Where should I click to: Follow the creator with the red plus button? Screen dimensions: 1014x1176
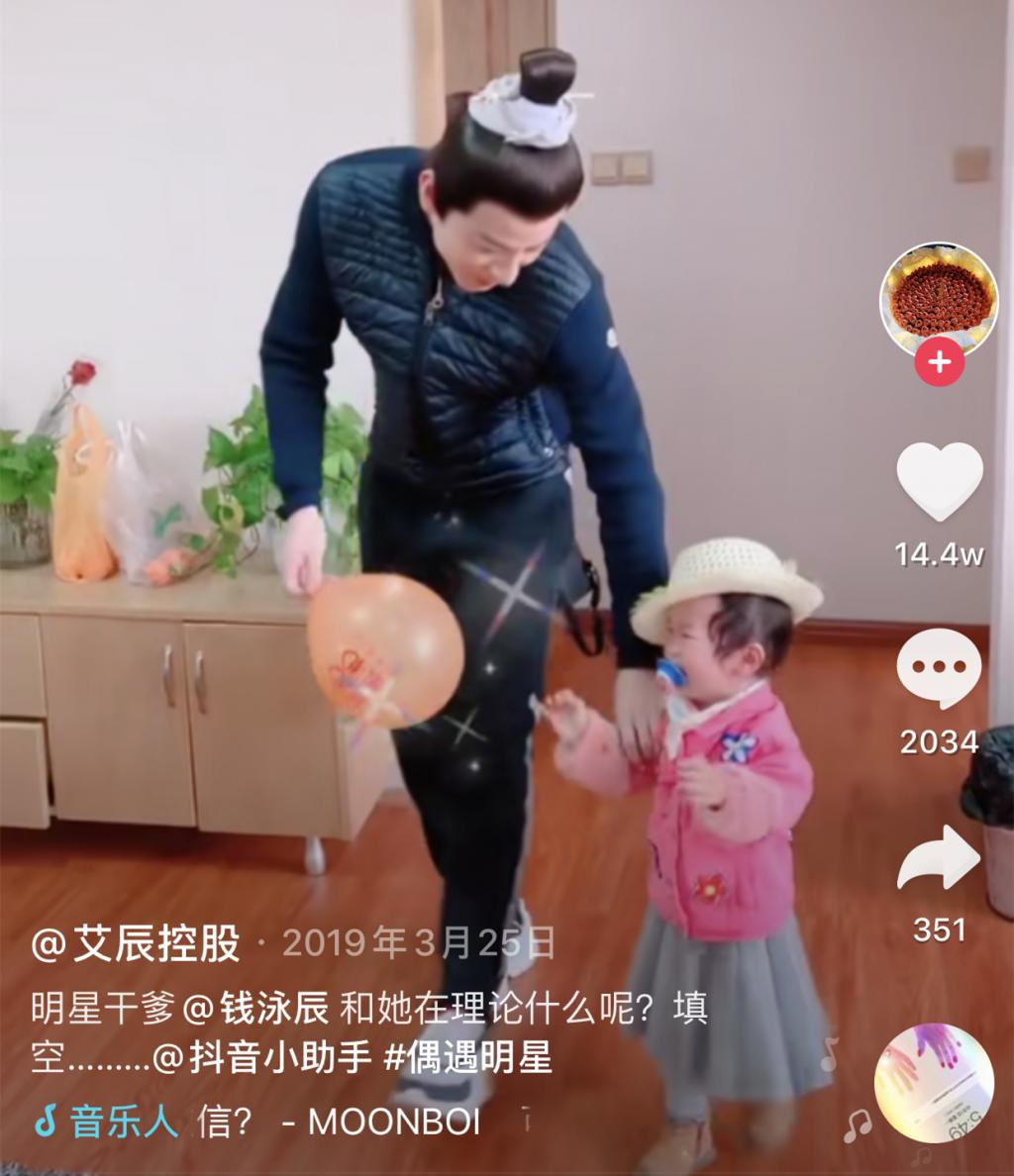939,362
